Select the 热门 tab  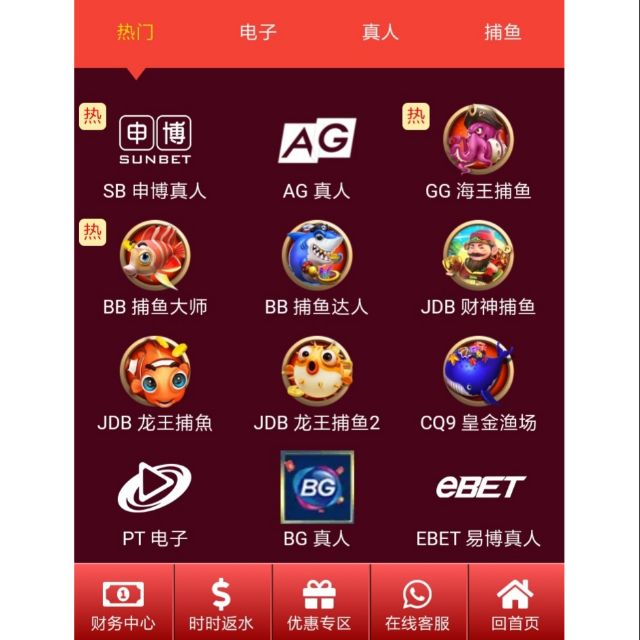pyautogui.click(x=135, y=32)
